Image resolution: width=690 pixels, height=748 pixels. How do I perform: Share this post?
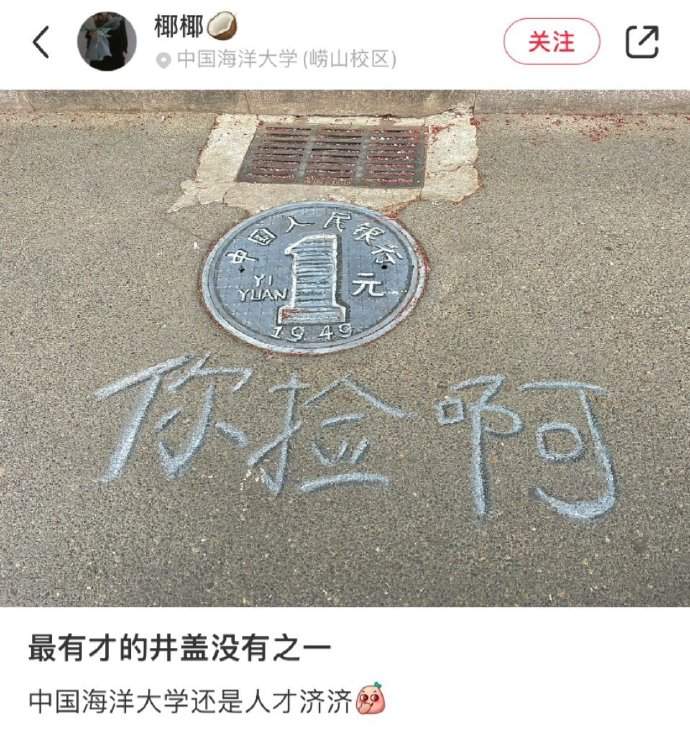coord(641,42)
